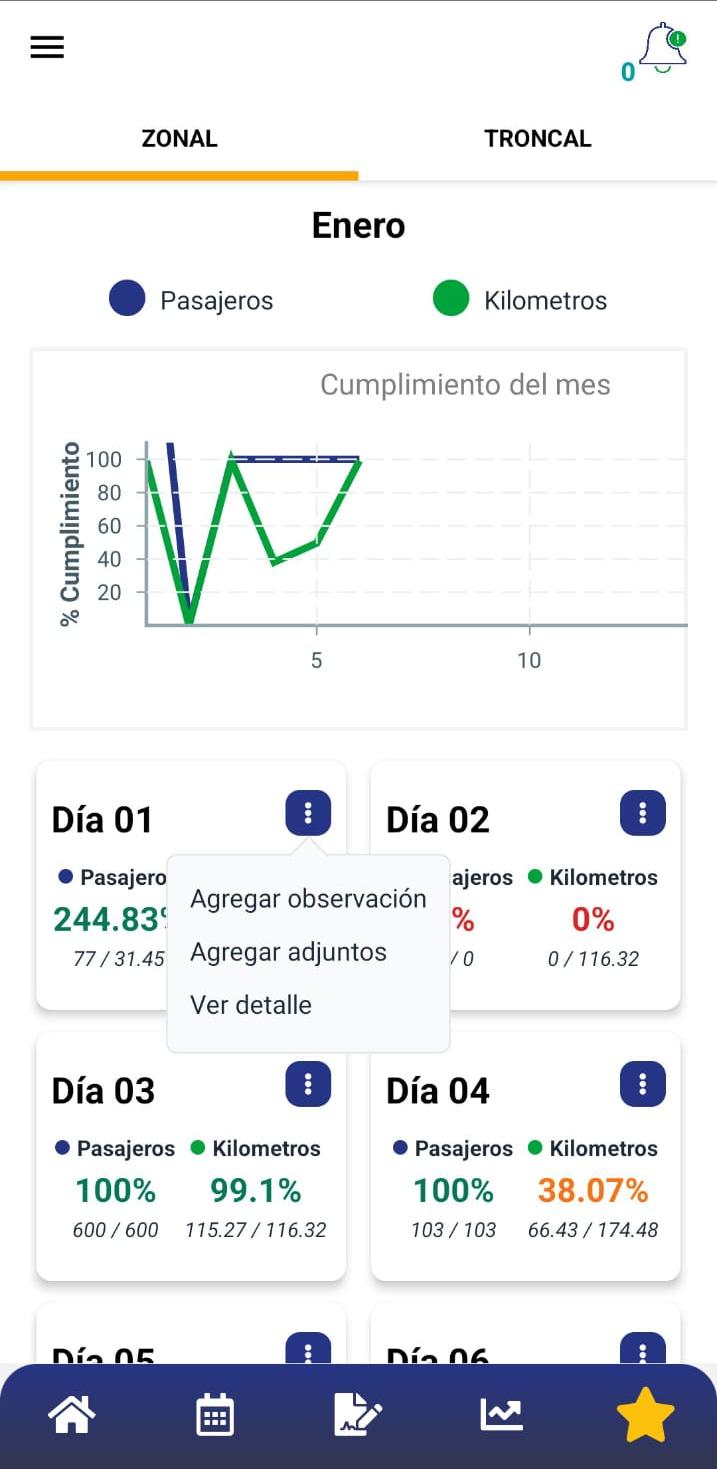
Task: Open the notifications bell
Action: tap(661, 47)
